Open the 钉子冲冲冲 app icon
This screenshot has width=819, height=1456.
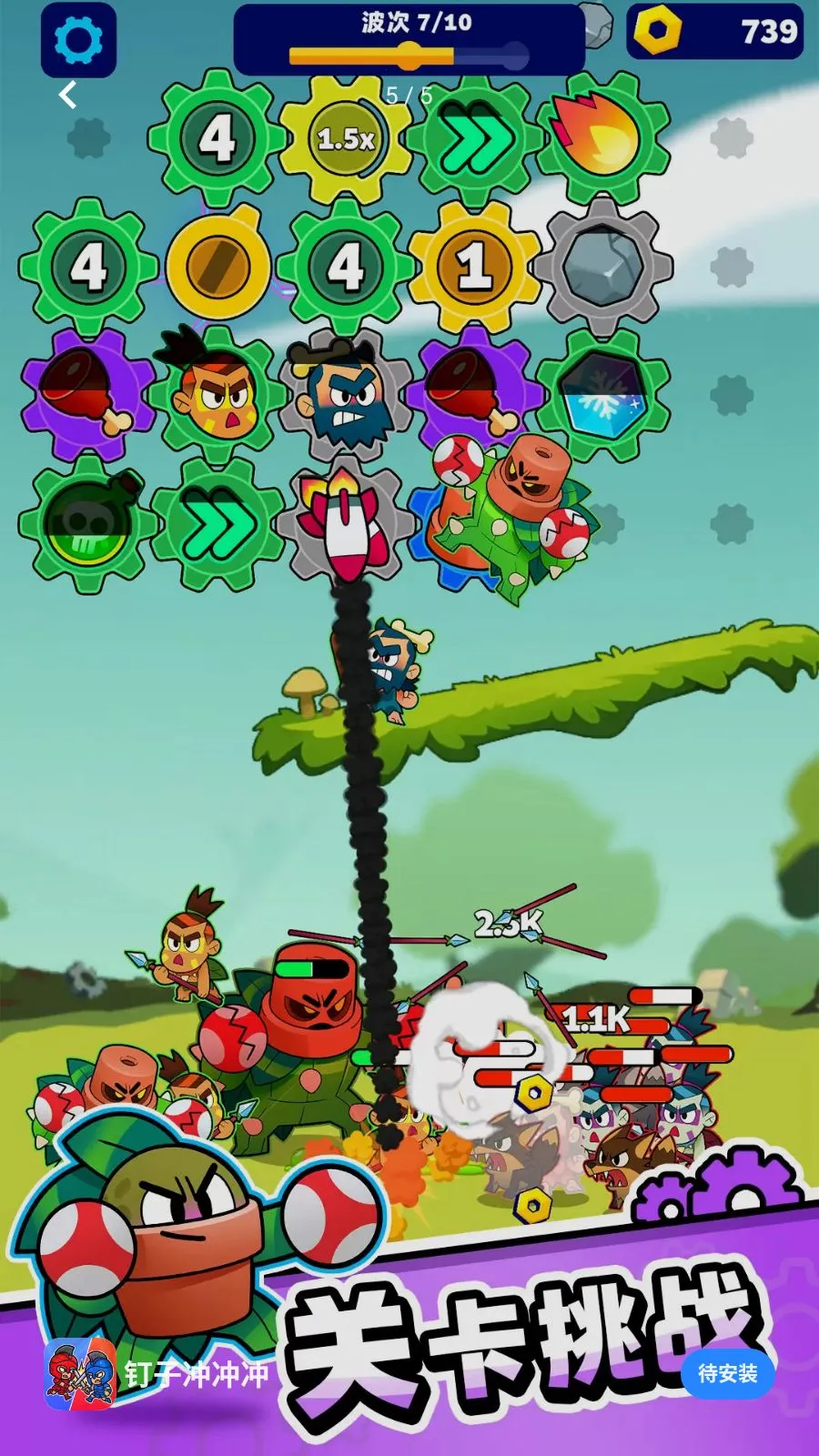[x=80, y=1373]
